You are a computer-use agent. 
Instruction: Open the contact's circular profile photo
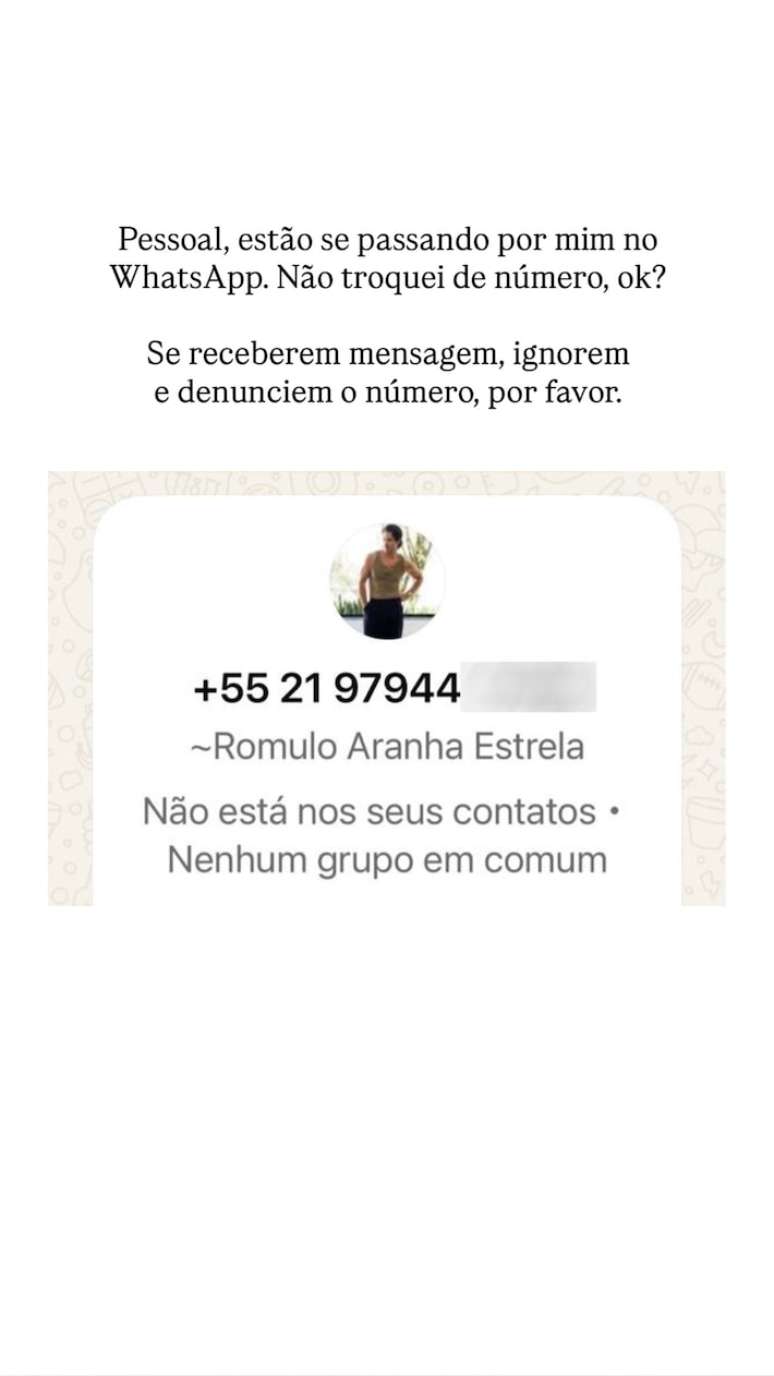[x=387, y=578]
